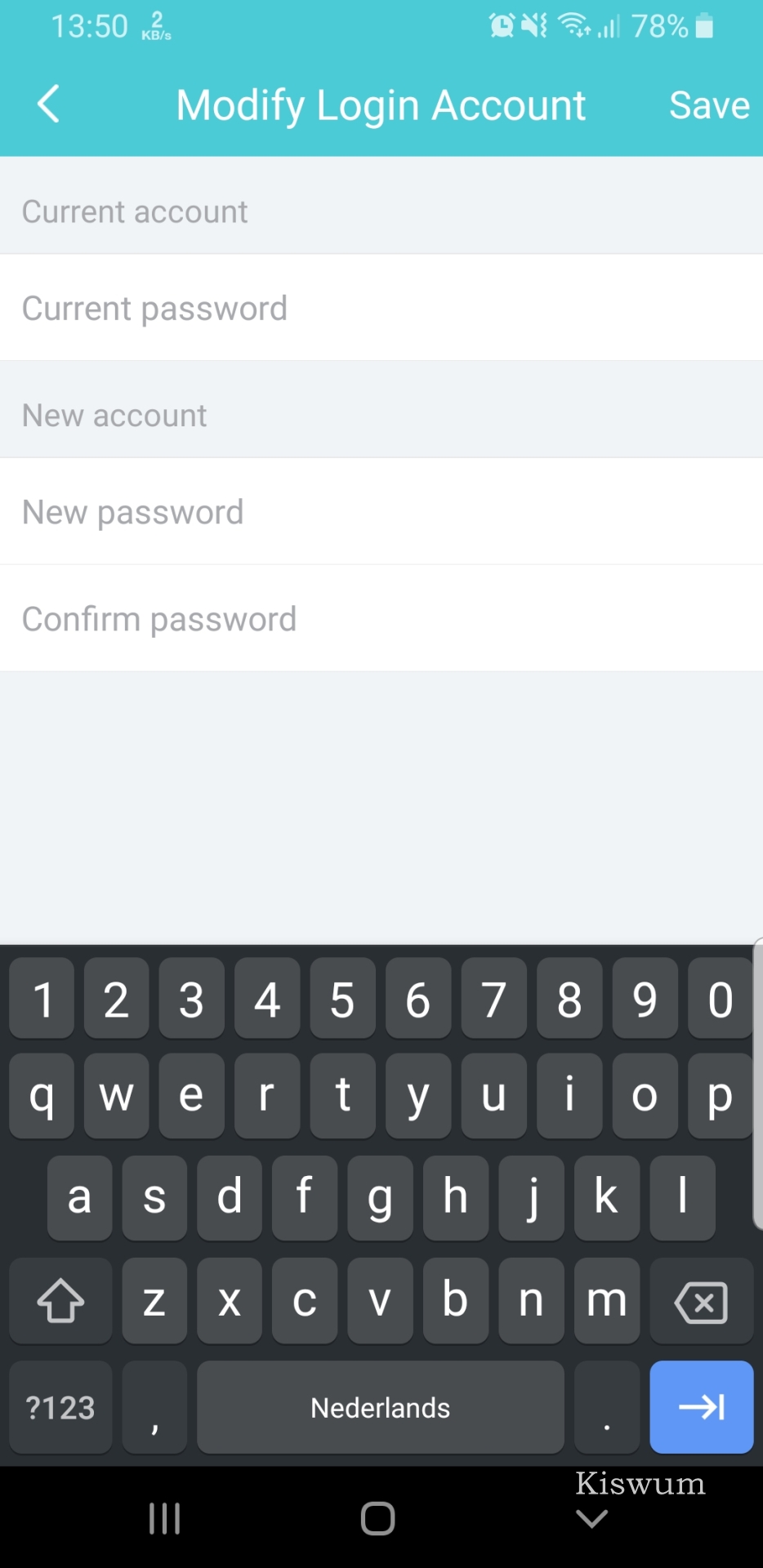Switch keyboard to ?123 symbols
This screenshot has height=1568, width=763.
tap(60, 1407)
